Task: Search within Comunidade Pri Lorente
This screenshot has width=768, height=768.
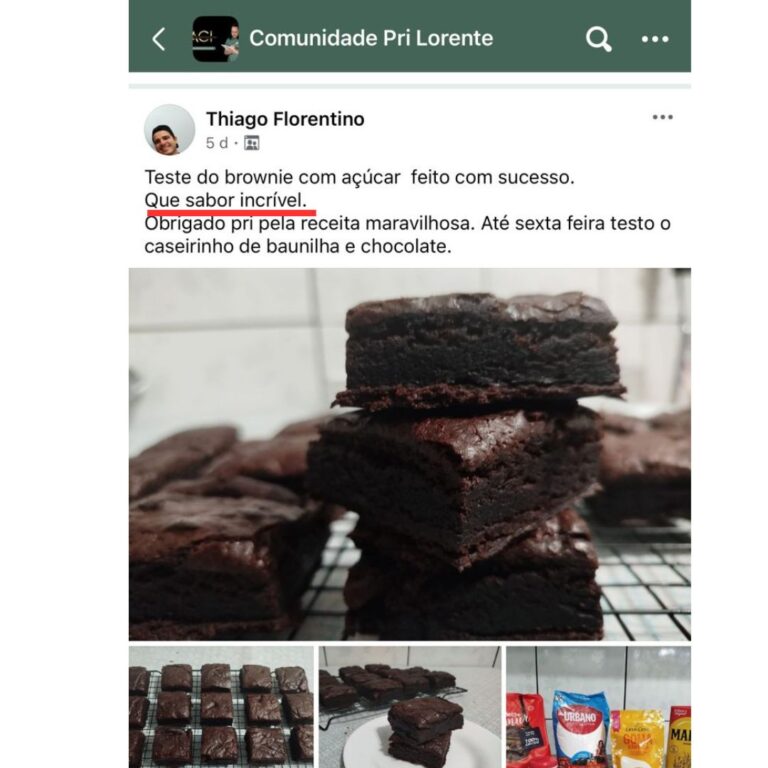Action: pyautogui.click(x=598, y=39)
